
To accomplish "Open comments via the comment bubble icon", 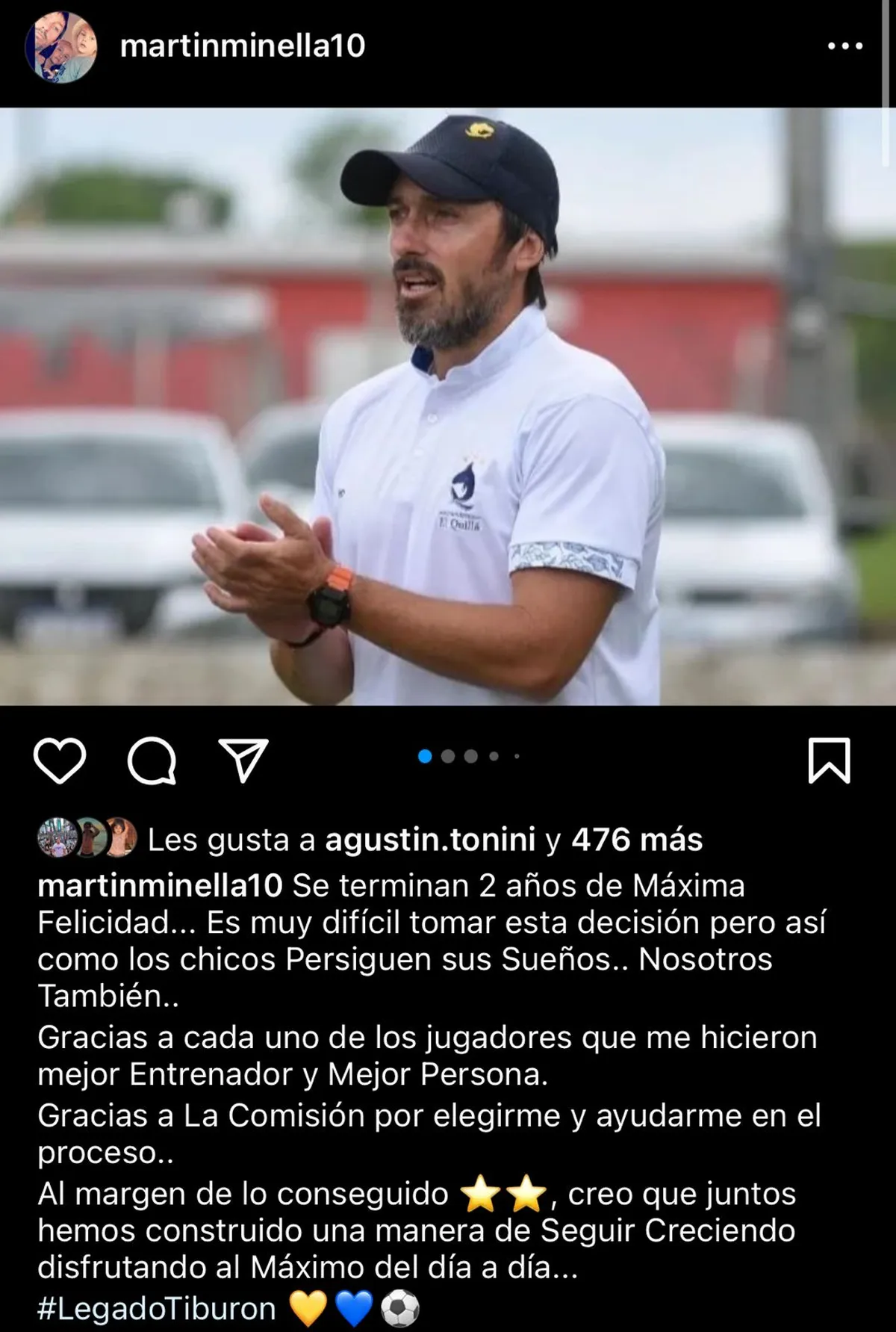I will (154, 759).
